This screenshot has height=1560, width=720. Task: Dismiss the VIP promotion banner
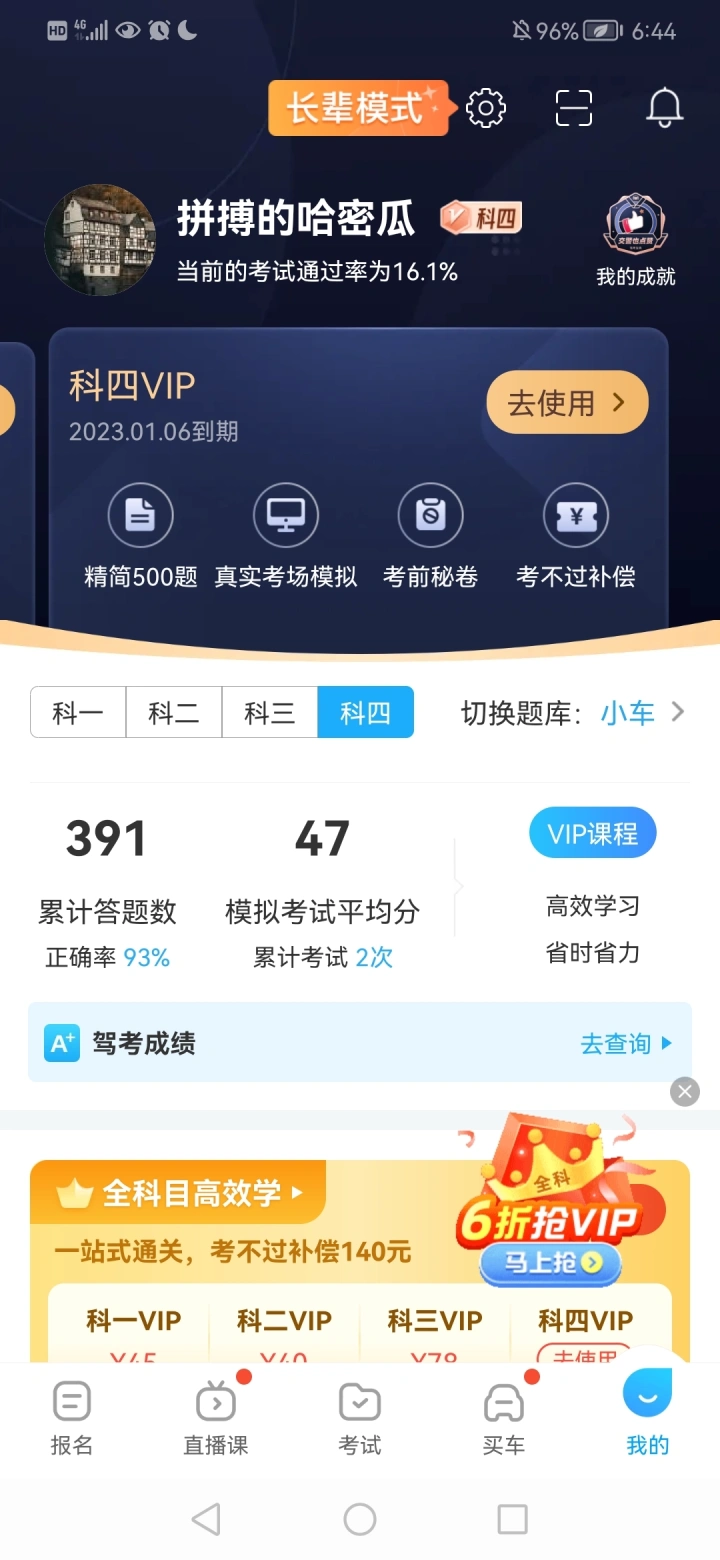tap(685, 1091)
